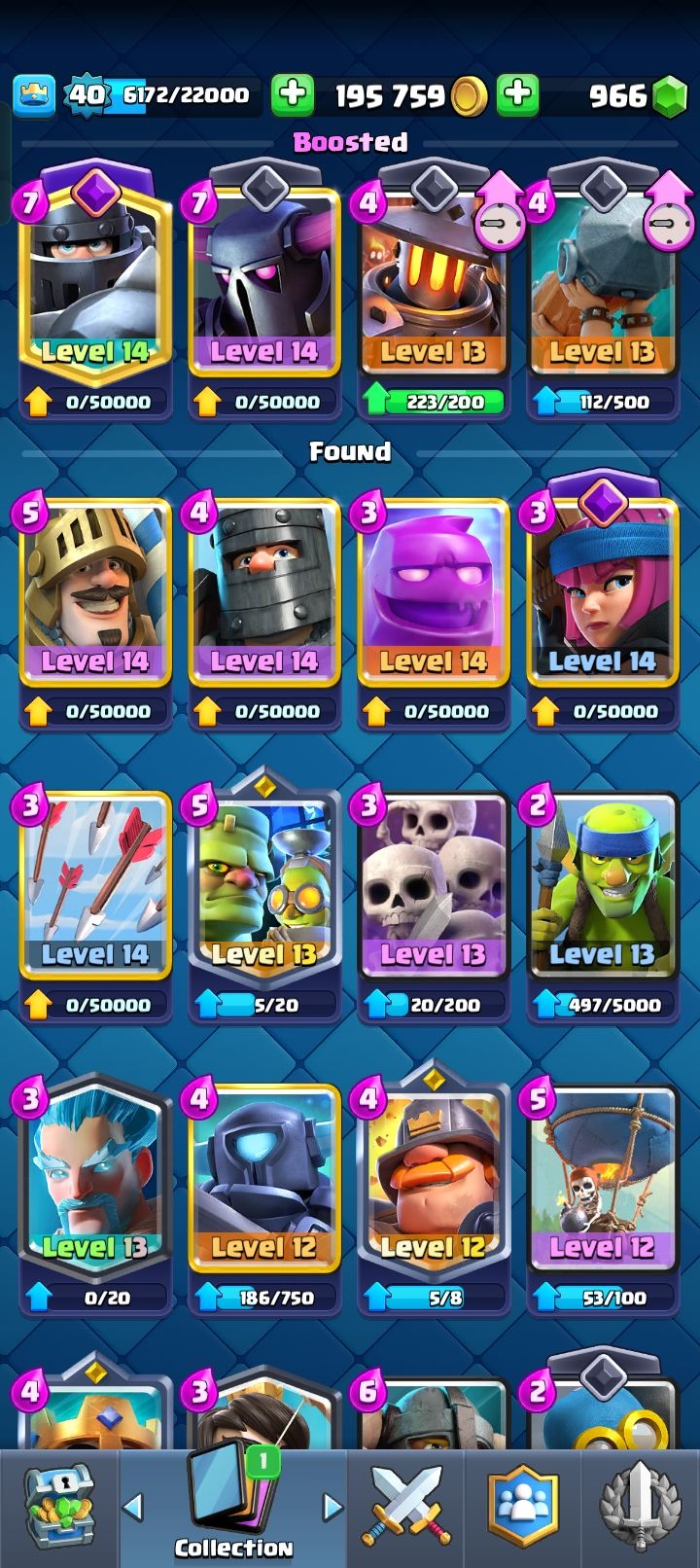Tap the right arrow beside Collection
The height and width of the screenshot is (1568, 700).
332,1508
